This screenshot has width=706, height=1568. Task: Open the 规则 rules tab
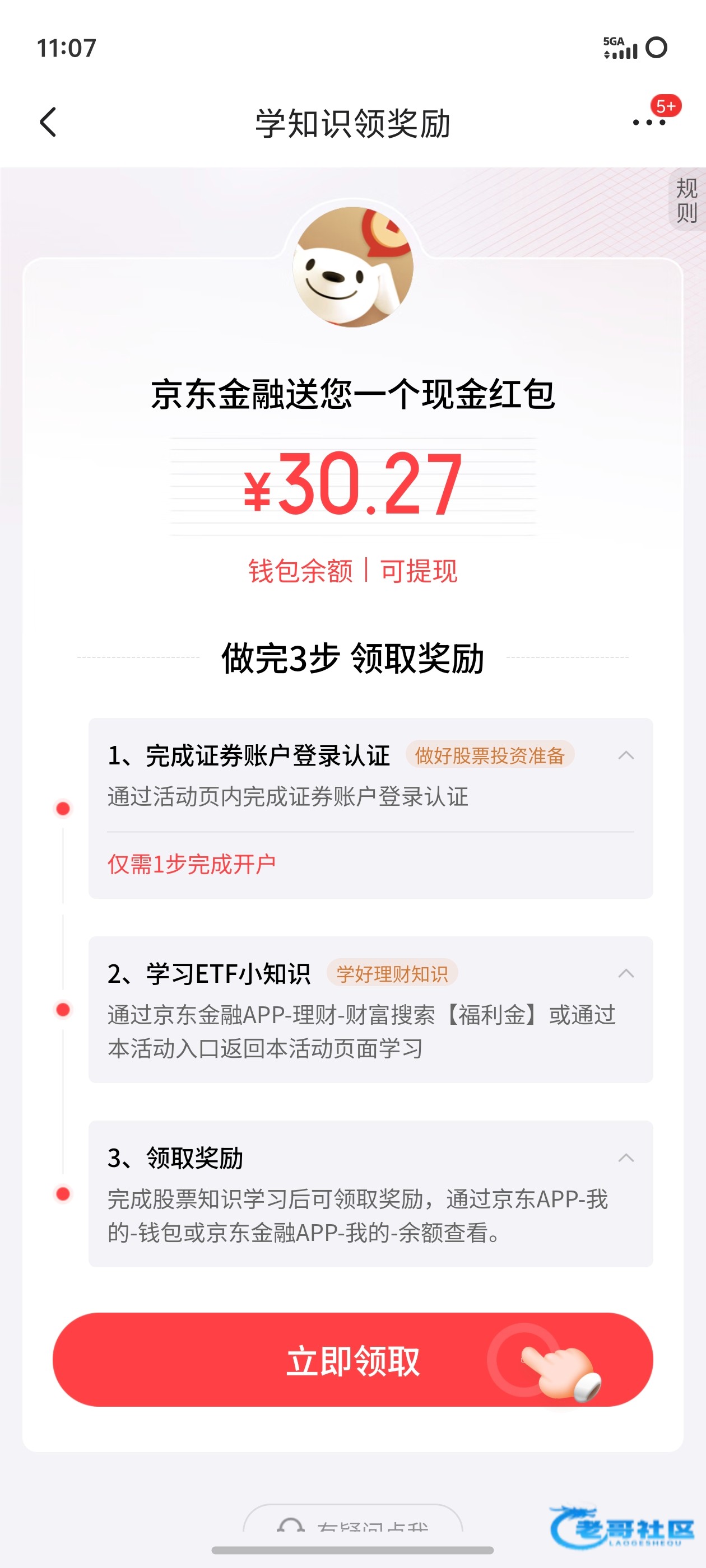(x=686, y=200)
